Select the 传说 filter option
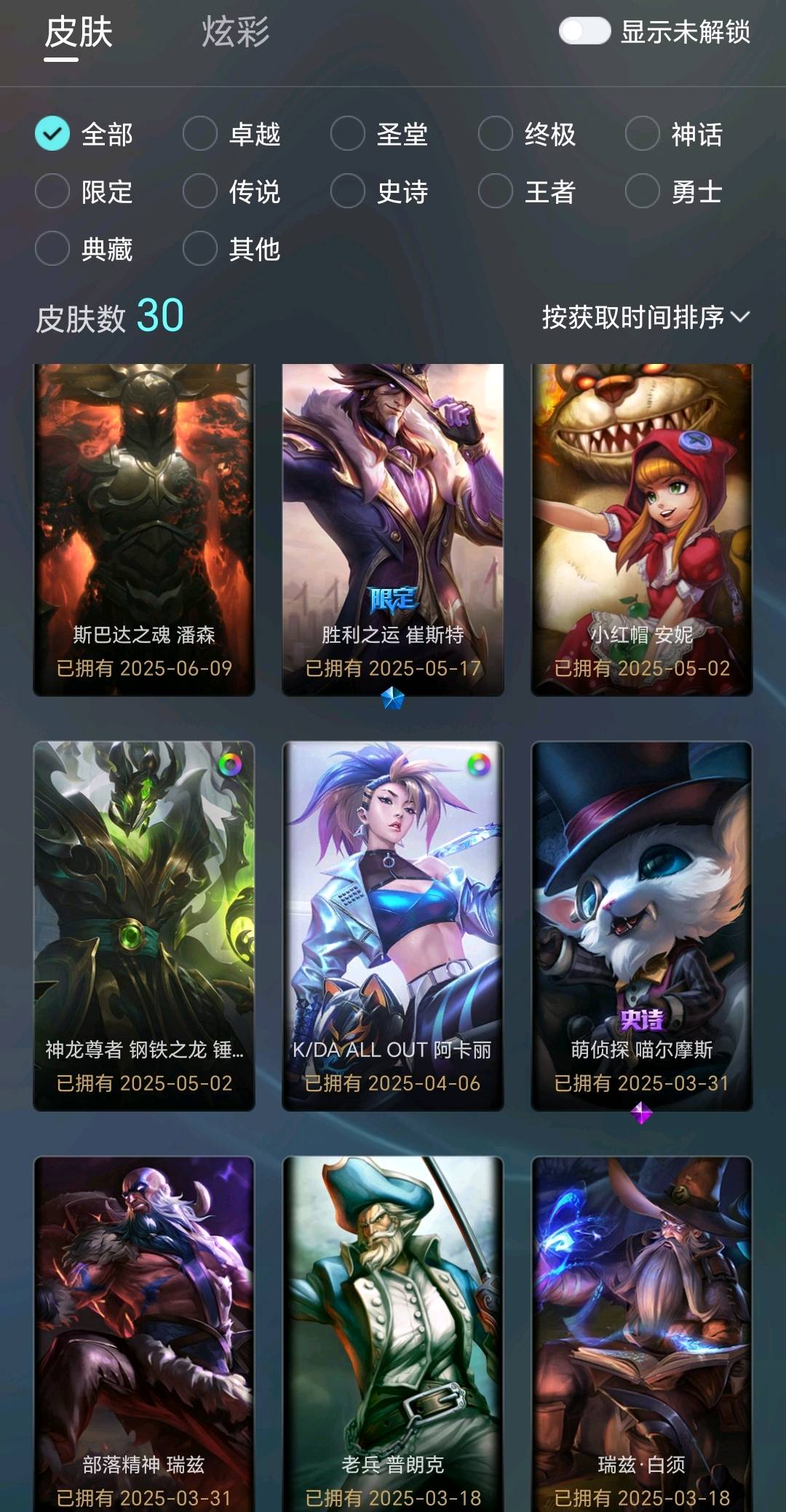The width and height of the screenshot is (786, 1512). (231, 191)
